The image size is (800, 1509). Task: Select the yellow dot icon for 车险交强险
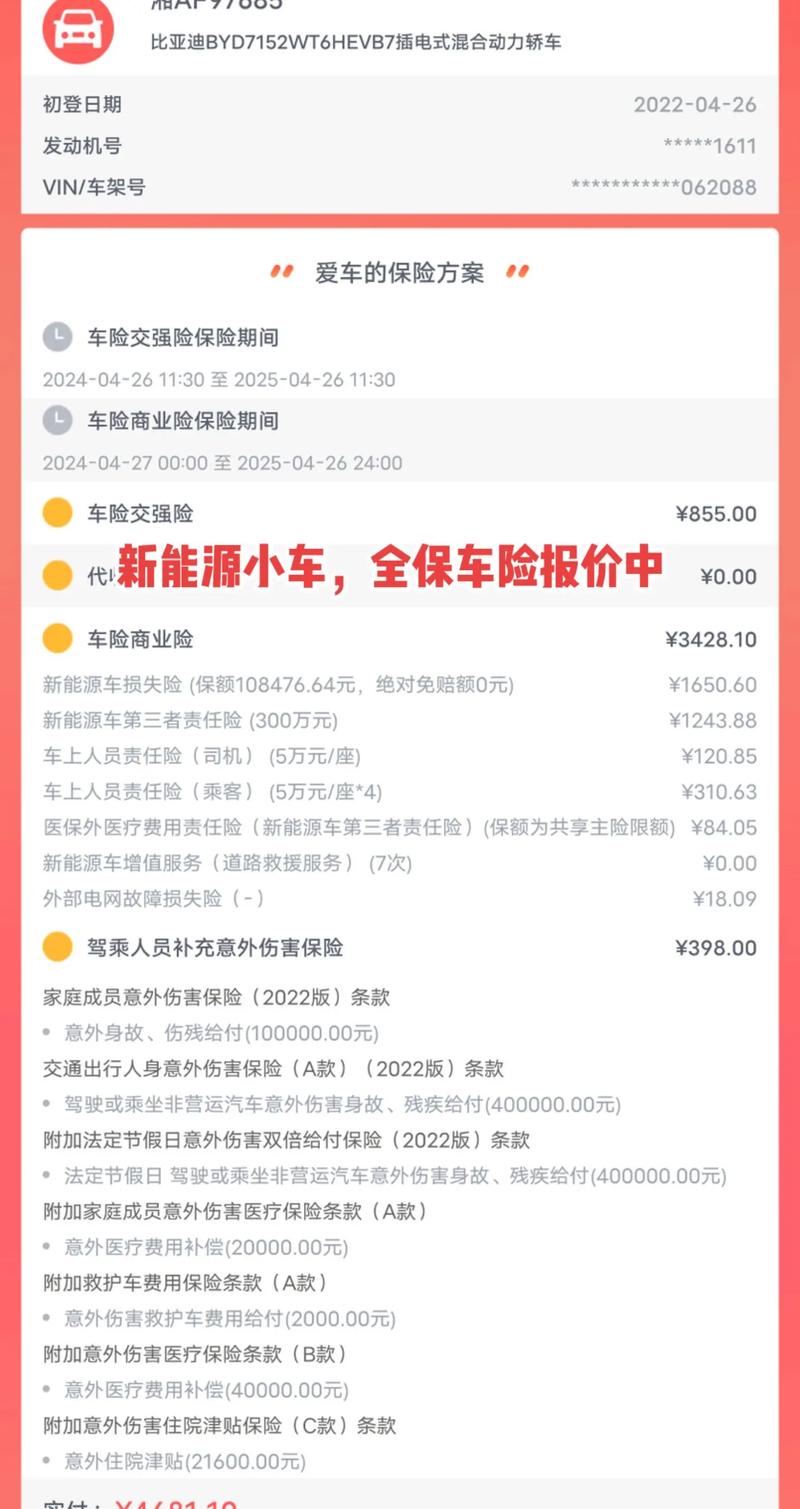click(58, 513)
